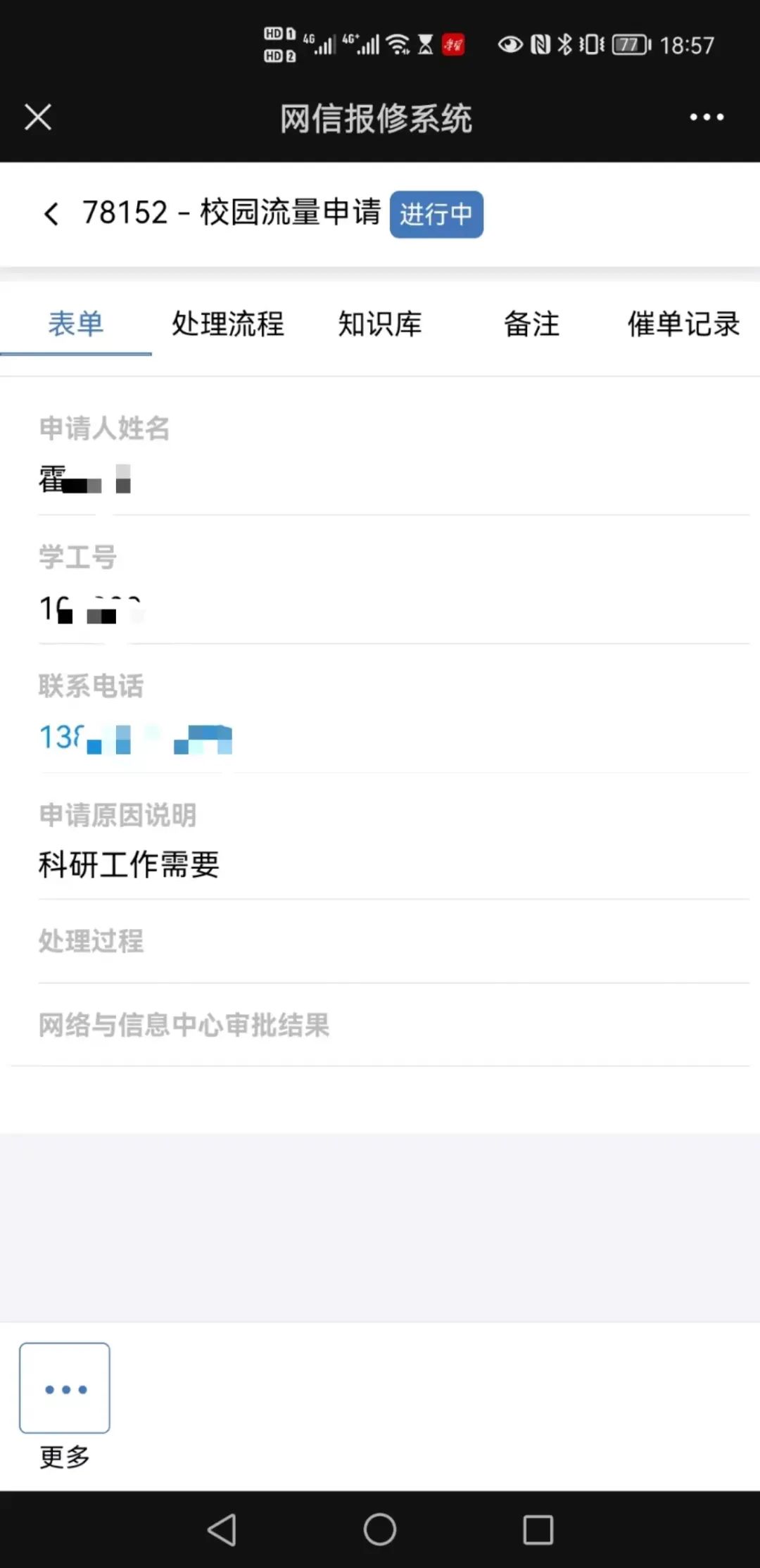
Task: Go to the system home screen
Action: 380,1529
